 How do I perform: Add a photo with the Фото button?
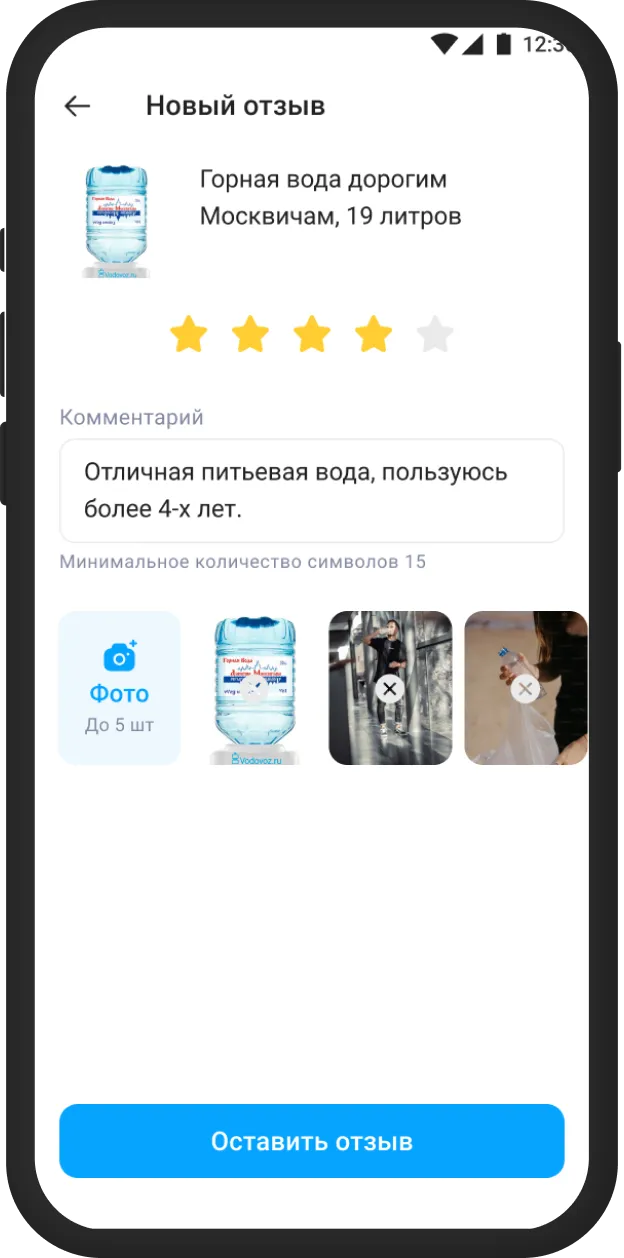click(120, 688)
